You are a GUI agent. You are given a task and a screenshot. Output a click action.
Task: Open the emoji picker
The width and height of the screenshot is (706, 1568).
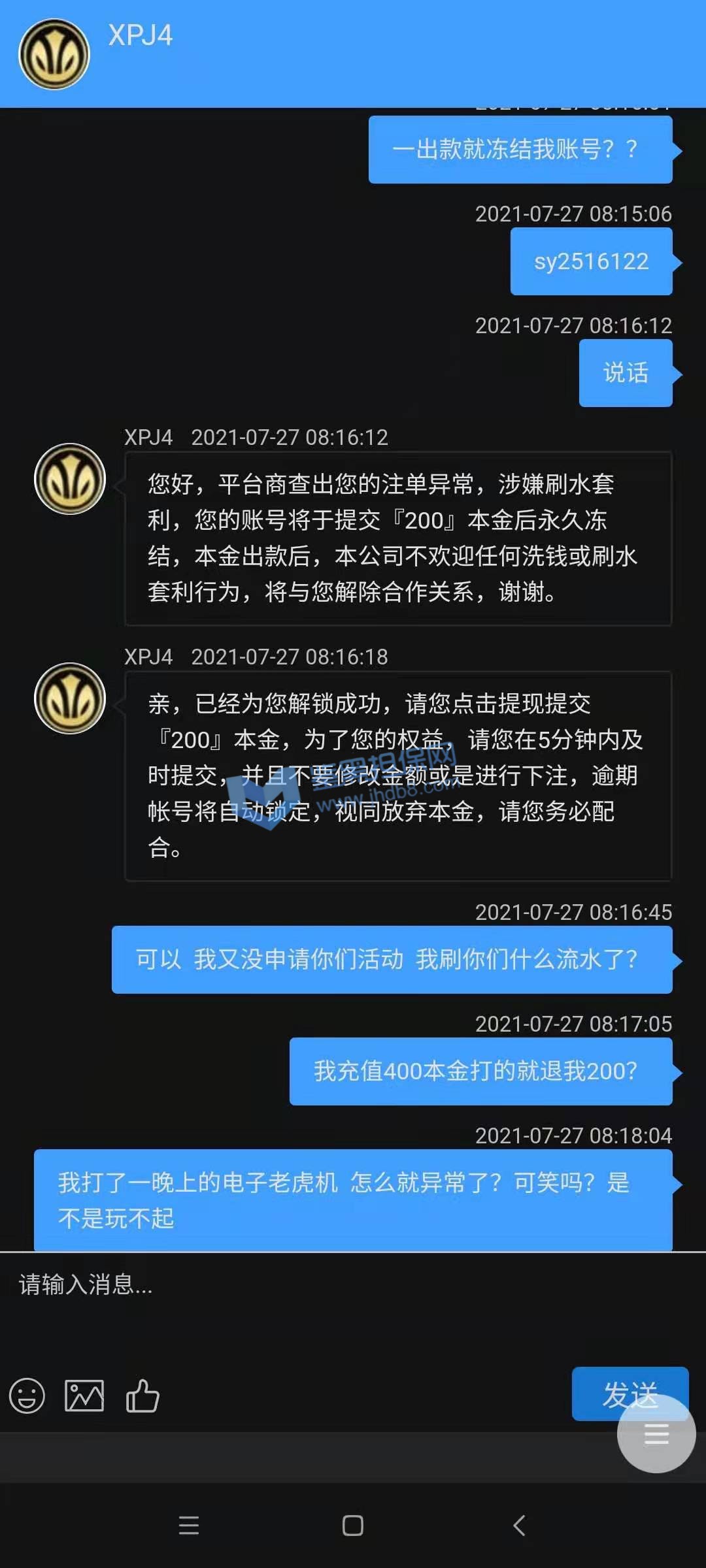[27, 1396]
